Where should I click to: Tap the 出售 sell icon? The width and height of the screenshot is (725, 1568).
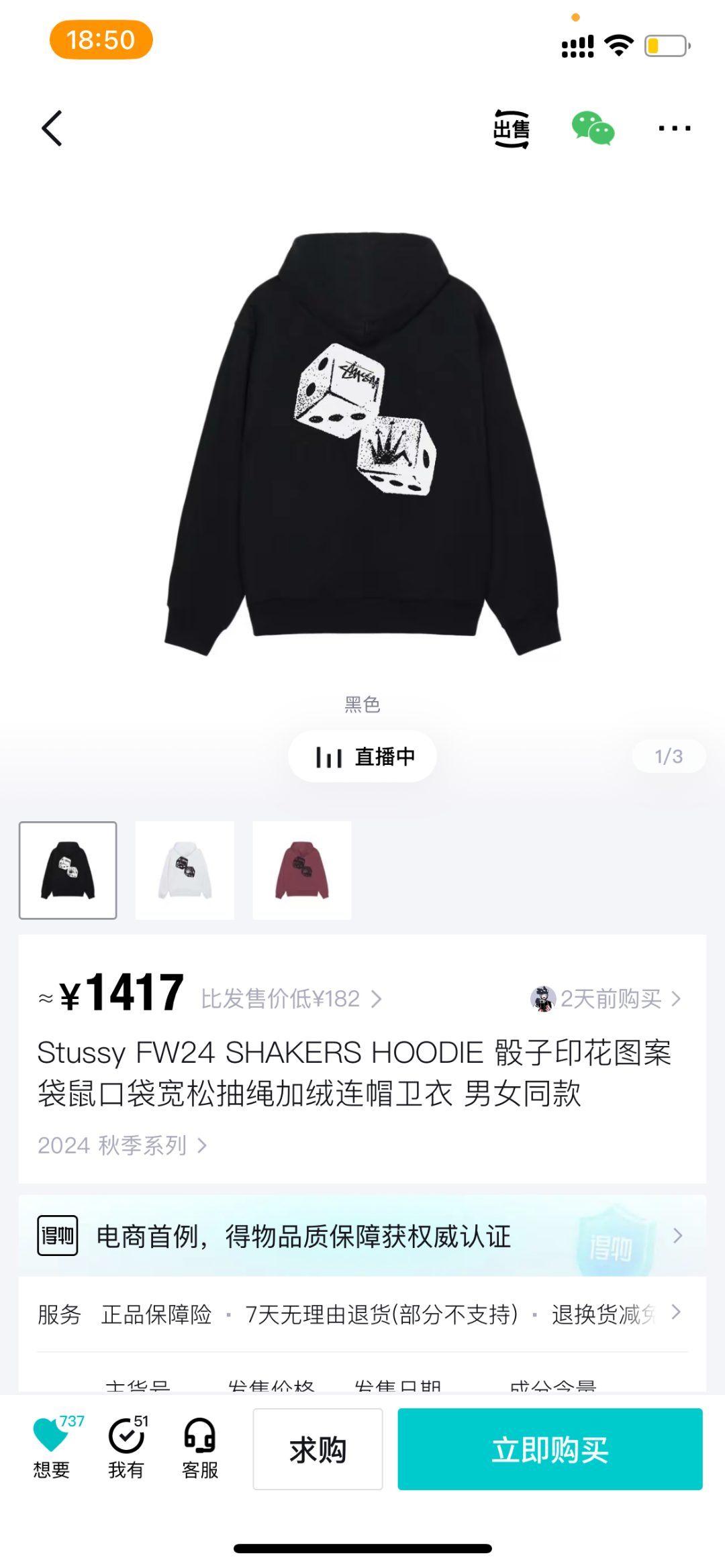pyautogui.click(x=512, y=128)
